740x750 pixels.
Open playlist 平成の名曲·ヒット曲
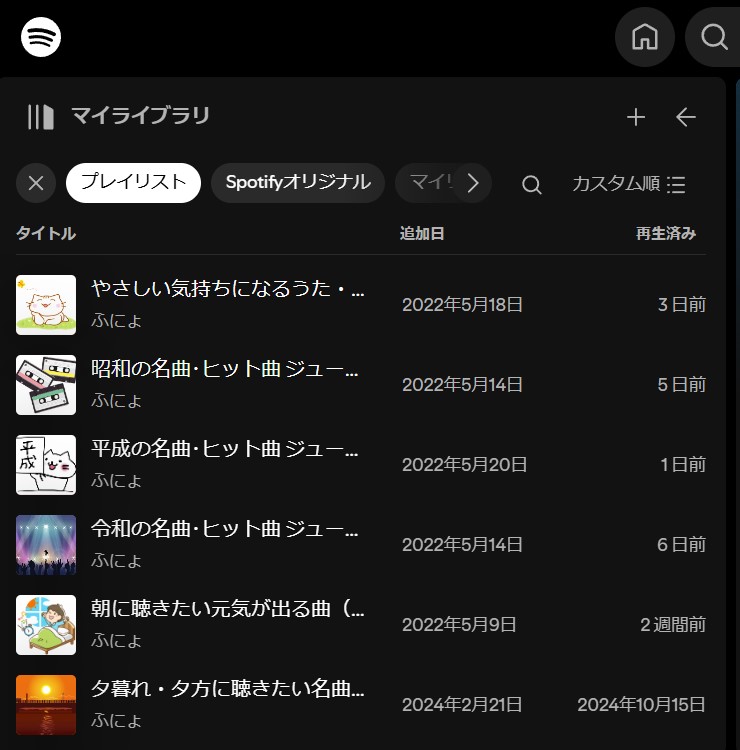coord(224,451)
